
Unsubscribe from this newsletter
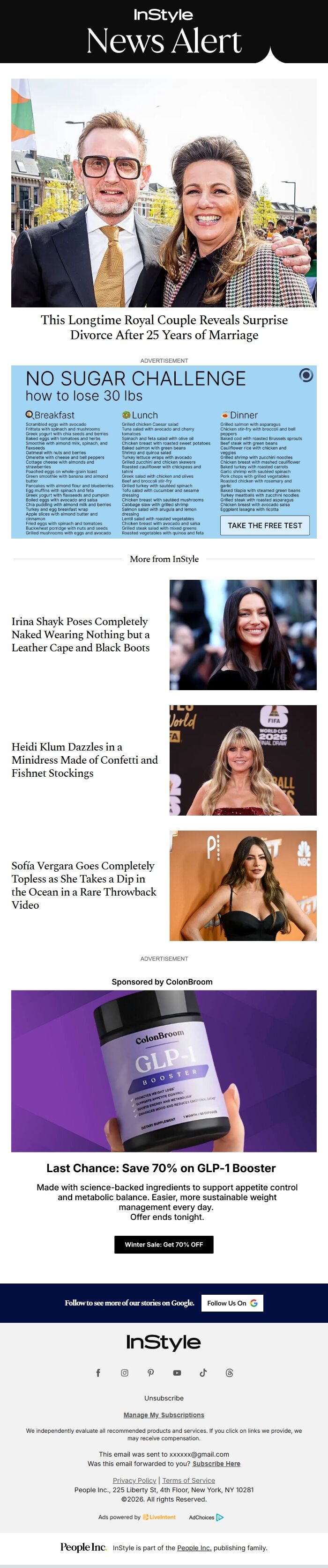[x=164, y=1398]
